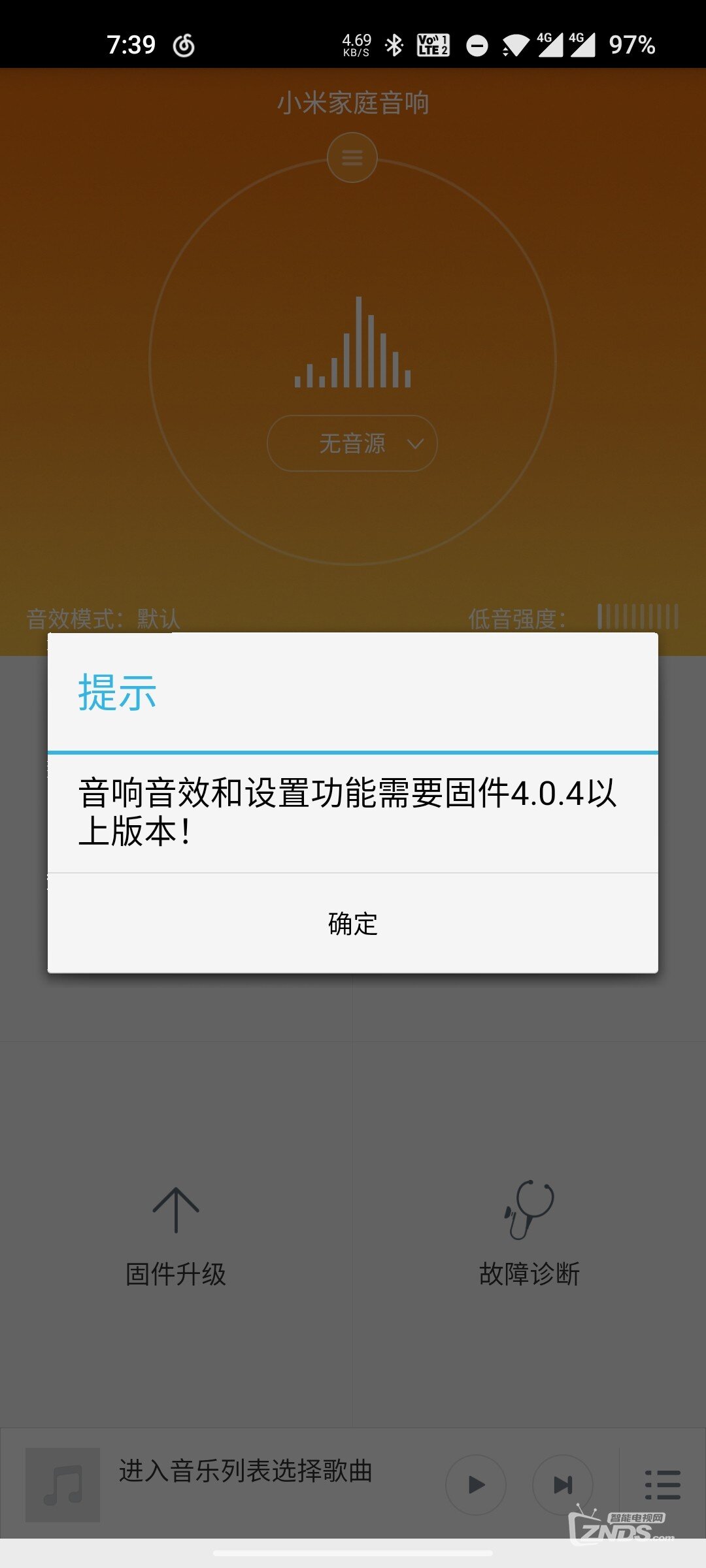Tap 进入音乐列表选择歌曲 to pick songs
Screen dimensions: 706x1568
[245, 1471]
